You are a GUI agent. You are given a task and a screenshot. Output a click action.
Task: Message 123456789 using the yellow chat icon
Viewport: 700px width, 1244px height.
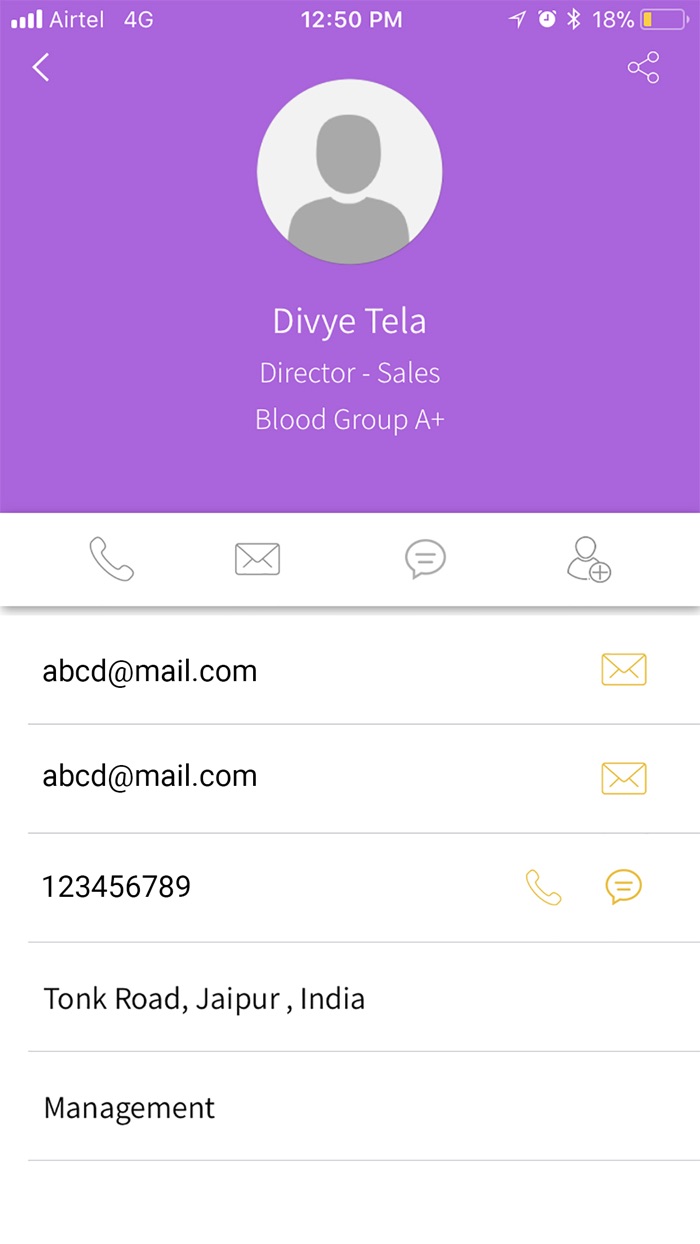click(623, 887)
